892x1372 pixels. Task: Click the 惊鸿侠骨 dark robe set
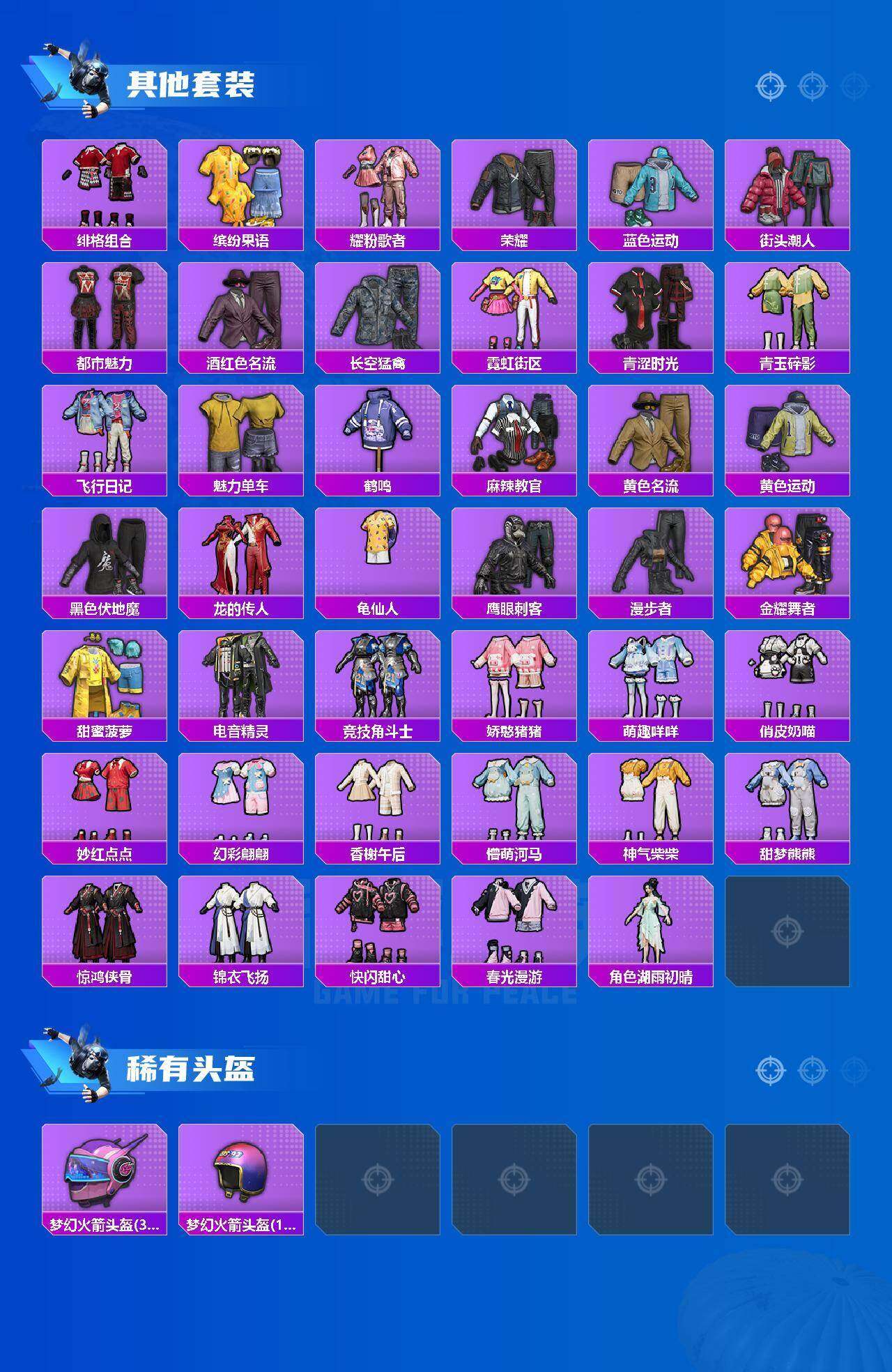tap(103, 927)
